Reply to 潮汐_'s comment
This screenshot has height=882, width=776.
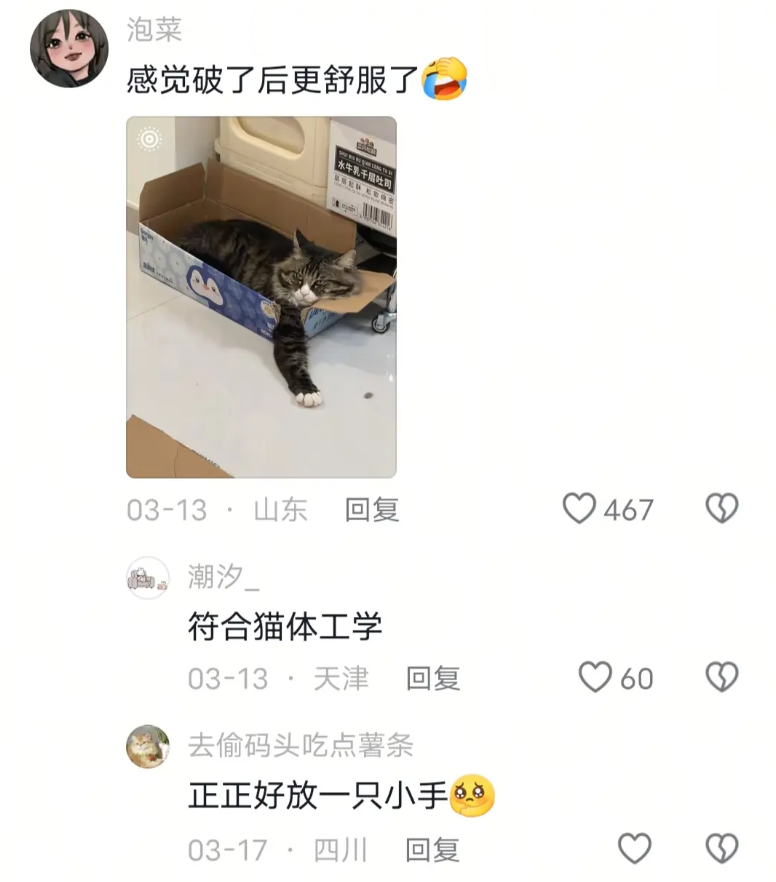click(x=433, y=679)
